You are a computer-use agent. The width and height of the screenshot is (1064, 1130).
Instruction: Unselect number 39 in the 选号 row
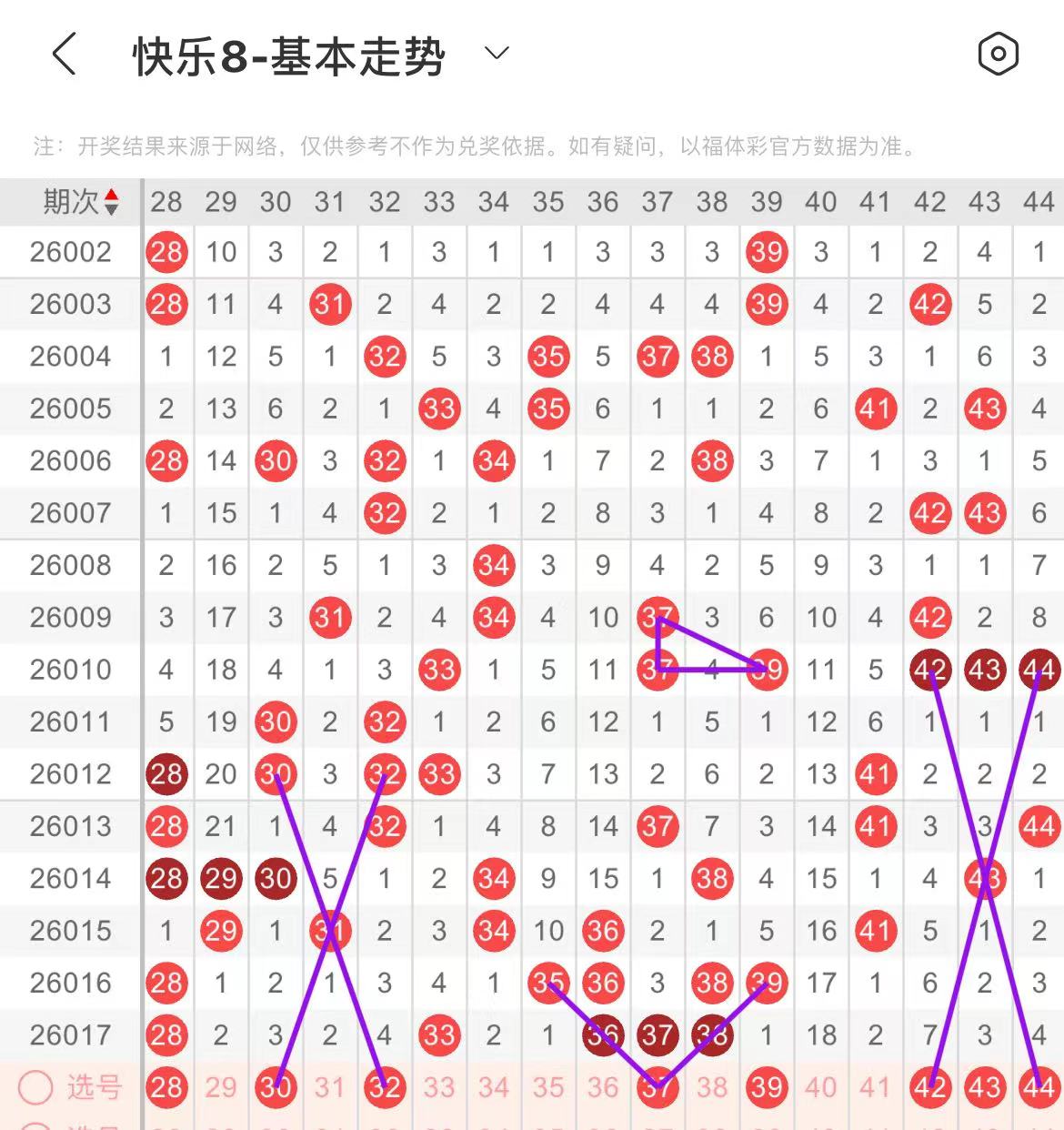(767, 1087)
